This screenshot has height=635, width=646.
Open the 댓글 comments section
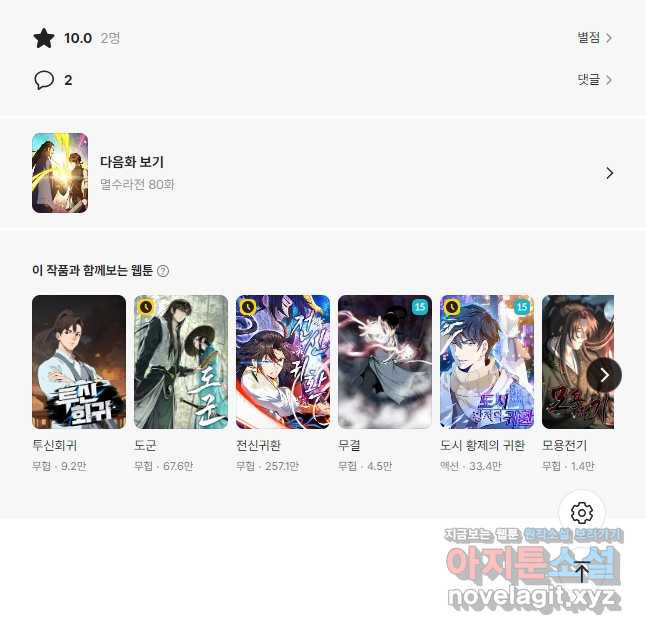tap(594, 80)
